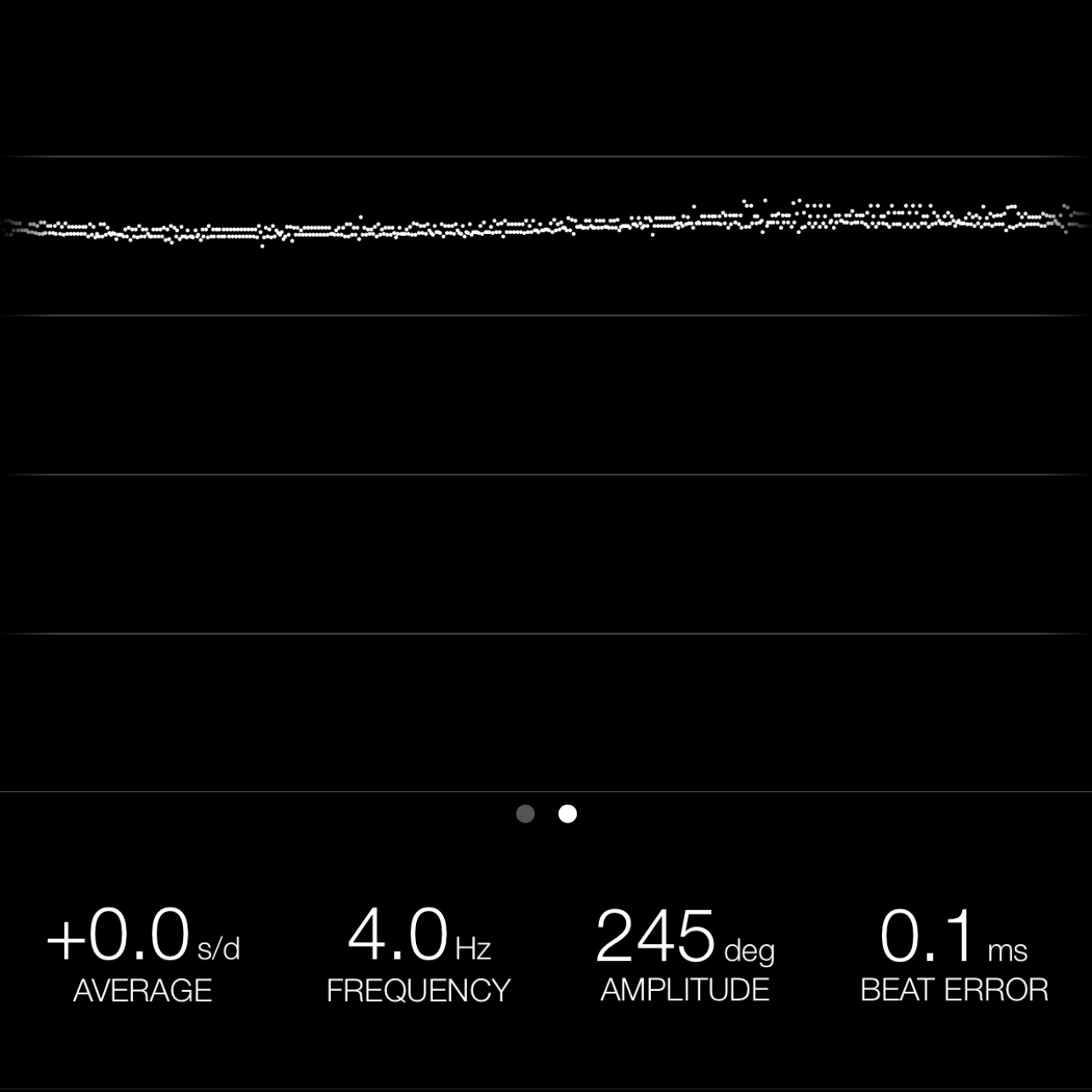This screenshot has width=1092, height=1092.
Task: Switch to the first page indicator dot
Action: point(525,814)
